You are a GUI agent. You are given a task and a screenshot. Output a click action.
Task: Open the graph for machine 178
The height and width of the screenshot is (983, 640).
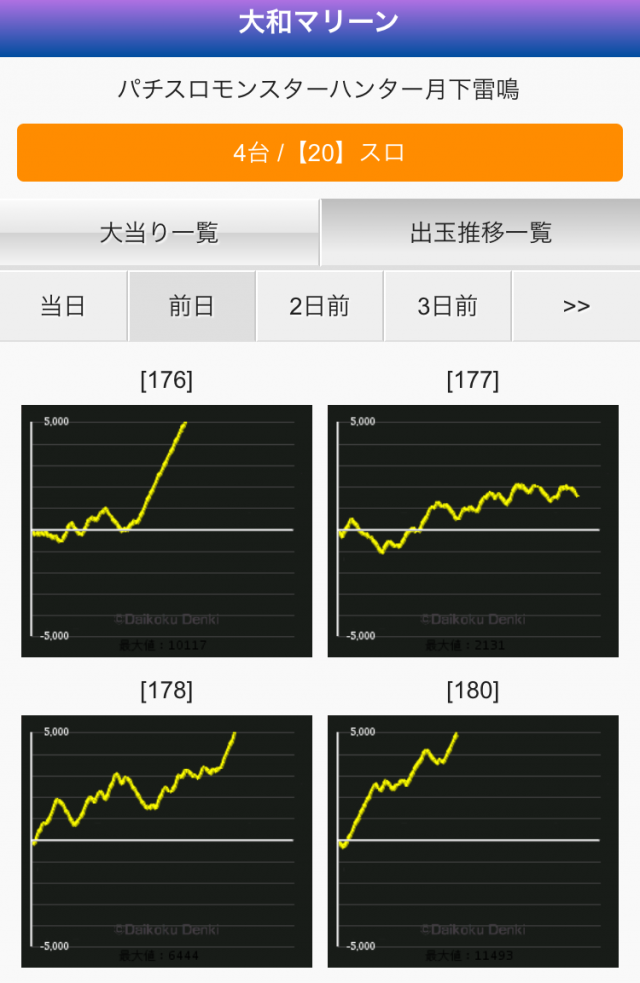pyautogui.click(x=166, y=840)
